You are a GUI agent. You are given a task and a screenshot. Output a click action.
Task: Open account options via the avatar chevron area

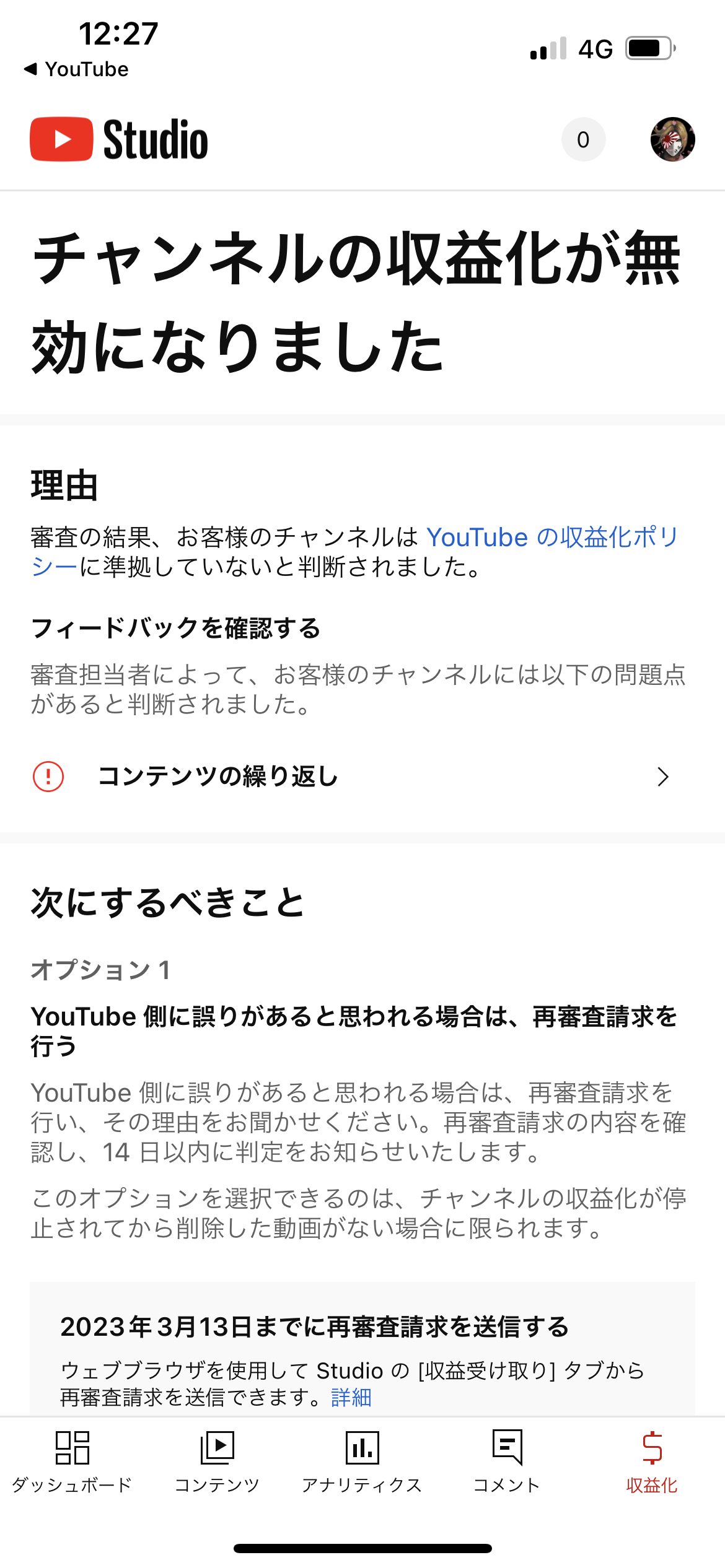tap(672, 139)
